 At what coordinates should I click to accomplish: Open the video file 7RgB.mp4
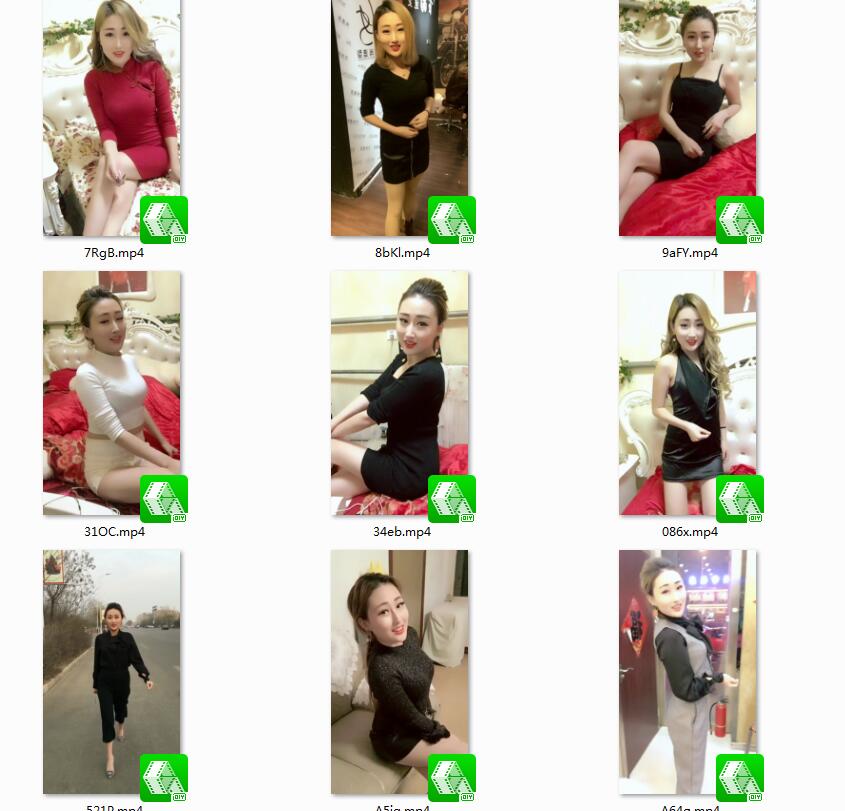click(112, 118)
